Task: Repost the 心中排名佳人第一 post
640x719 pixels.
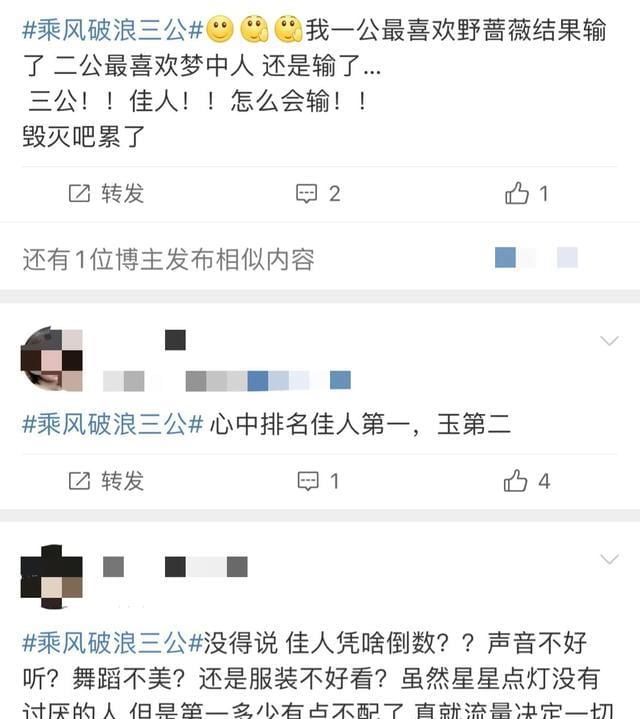Action: [106, 481]
